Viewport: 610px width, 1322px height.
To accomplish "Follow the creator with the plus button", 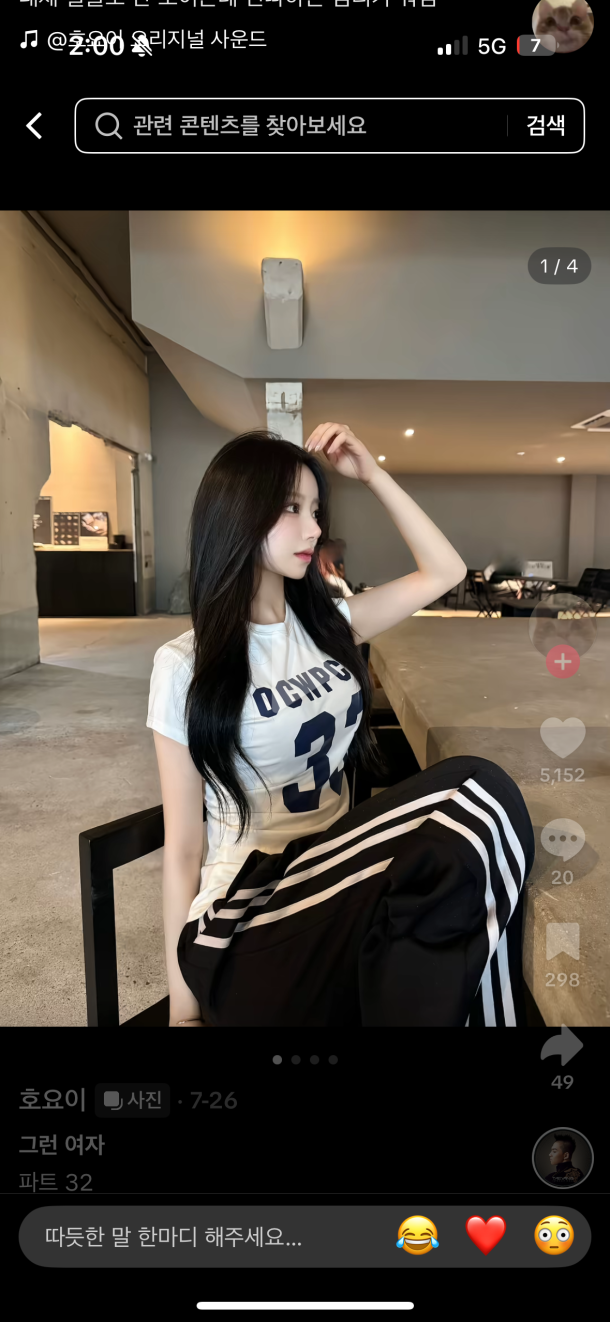I will [x=562, y=661].
